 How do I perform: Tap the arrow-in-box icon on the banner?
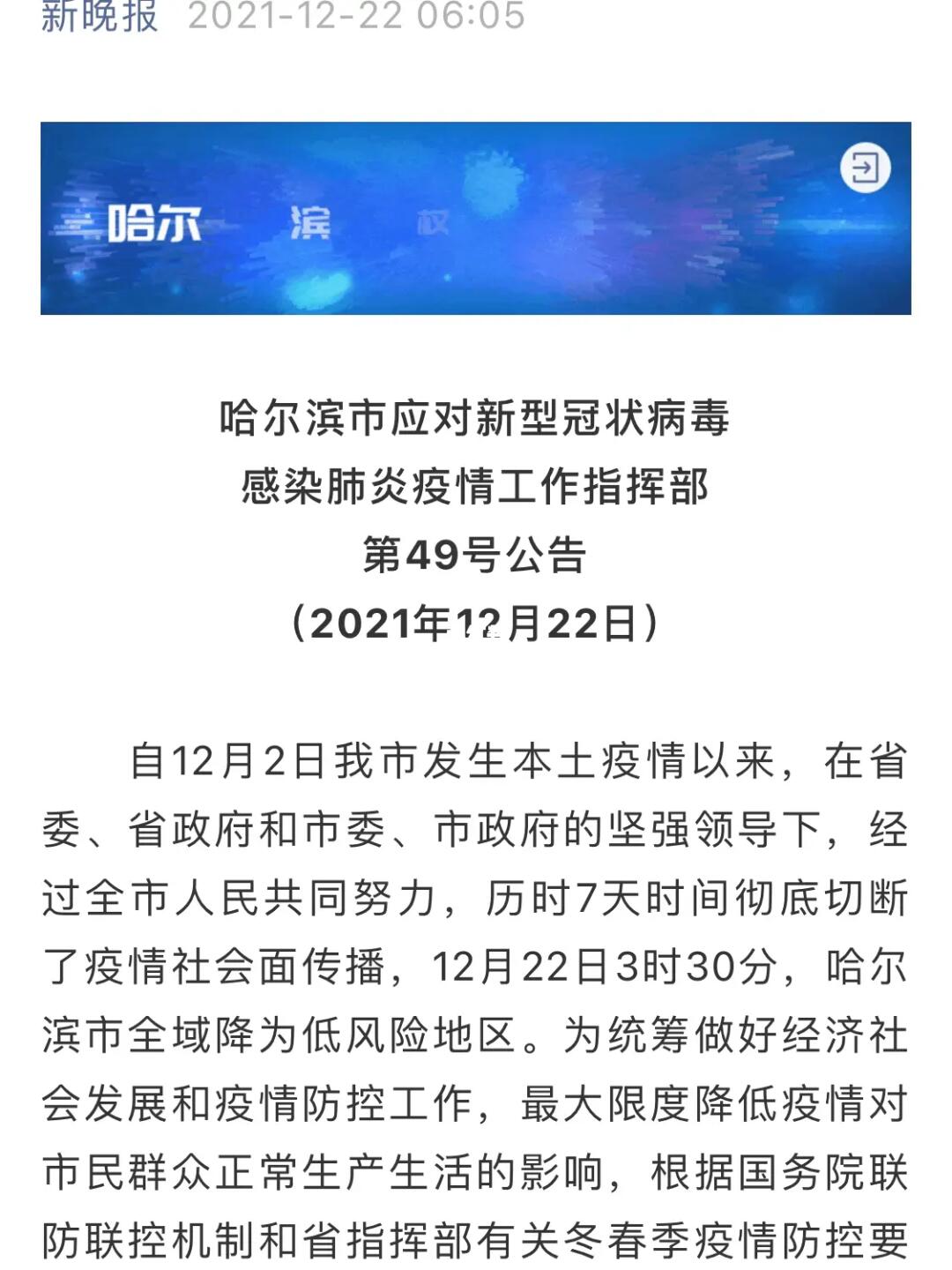(x=865, y=168)
